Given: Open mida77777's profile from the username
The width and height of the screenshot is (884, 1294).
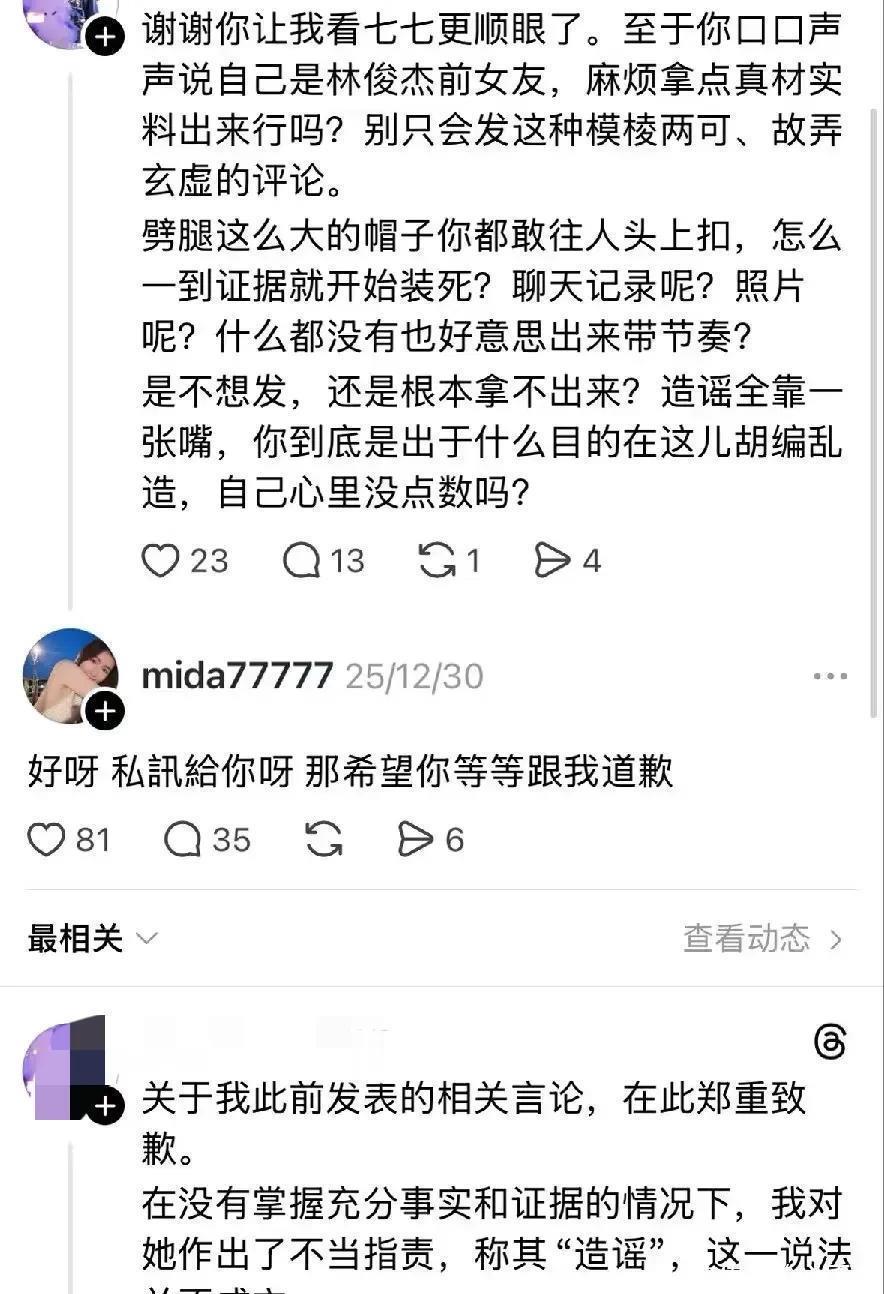Looking at the screenshot, I should coord(237,676).
